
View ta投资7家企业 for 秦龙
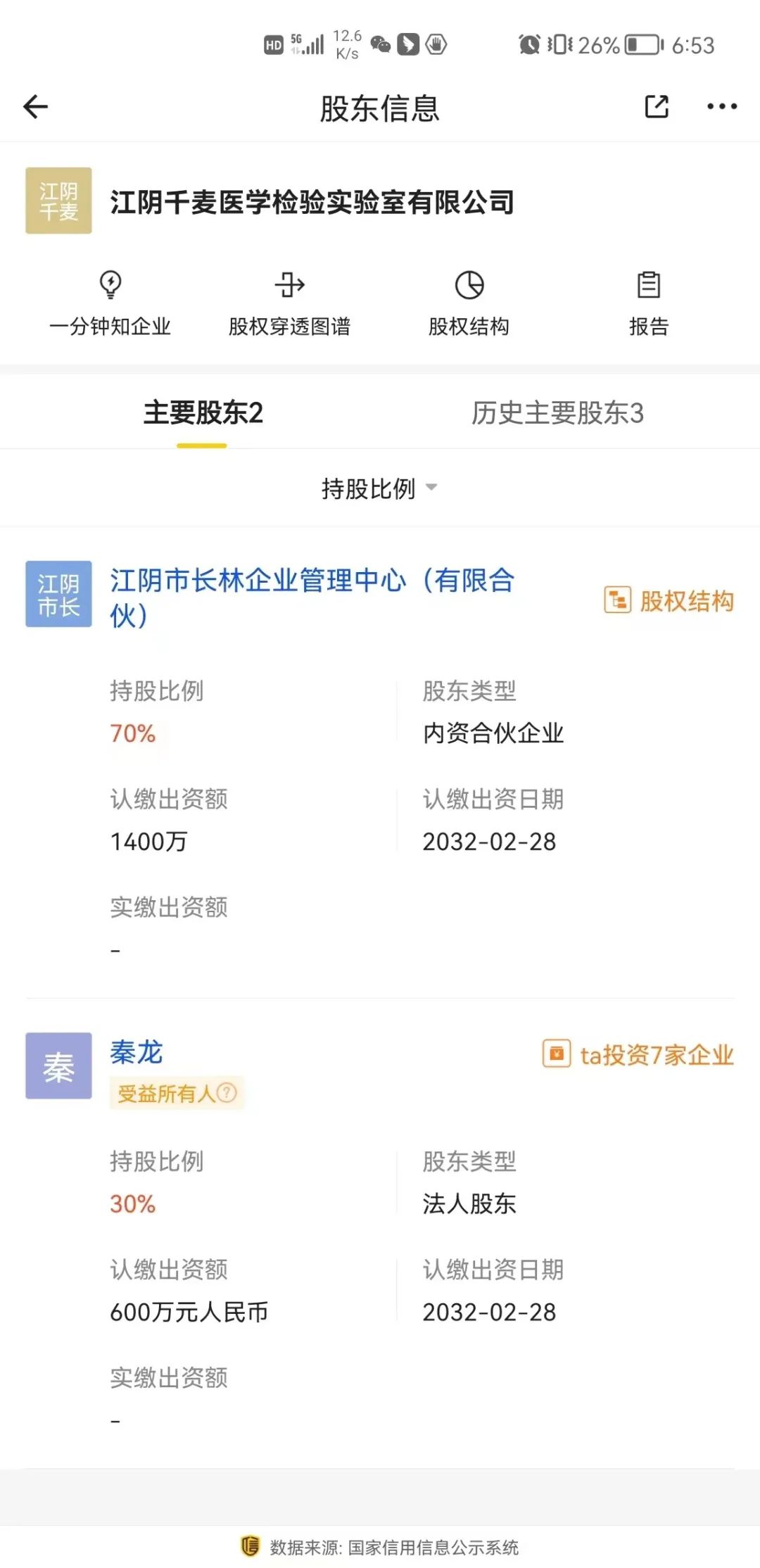click(x=638, y=1054)
